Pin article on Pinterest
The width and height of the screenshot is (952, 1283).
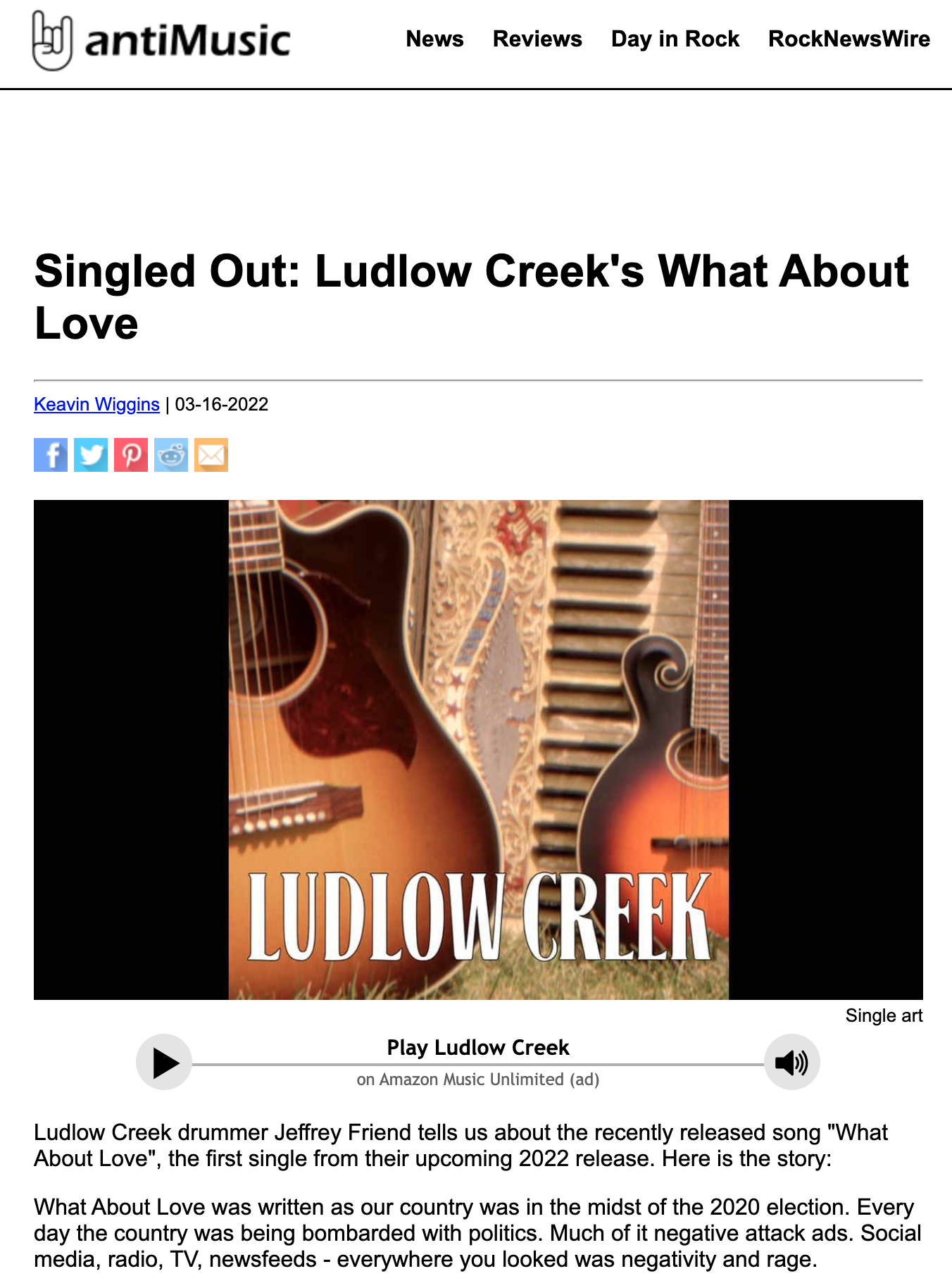coord(131,455)
